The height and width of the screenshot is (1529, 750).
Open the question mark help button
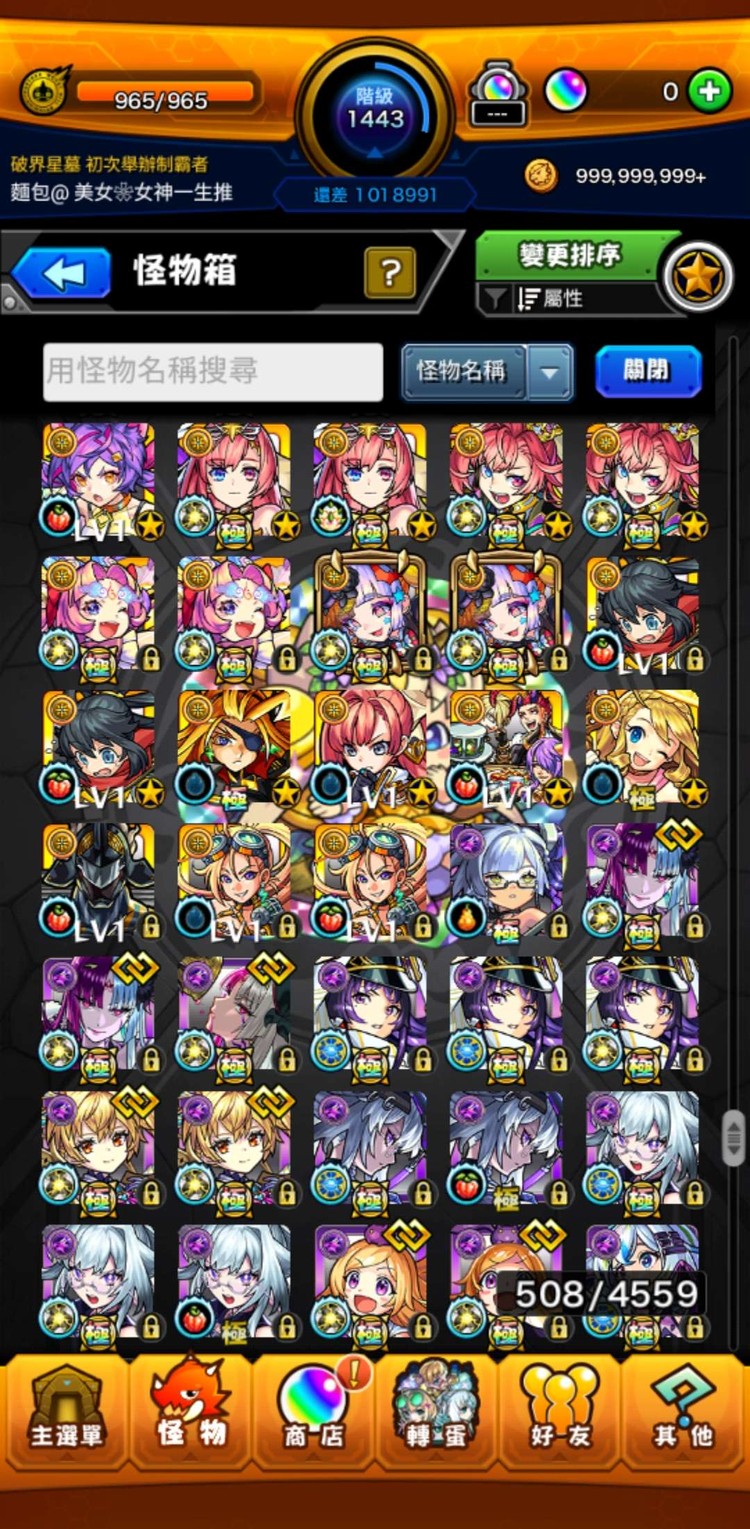390,271
